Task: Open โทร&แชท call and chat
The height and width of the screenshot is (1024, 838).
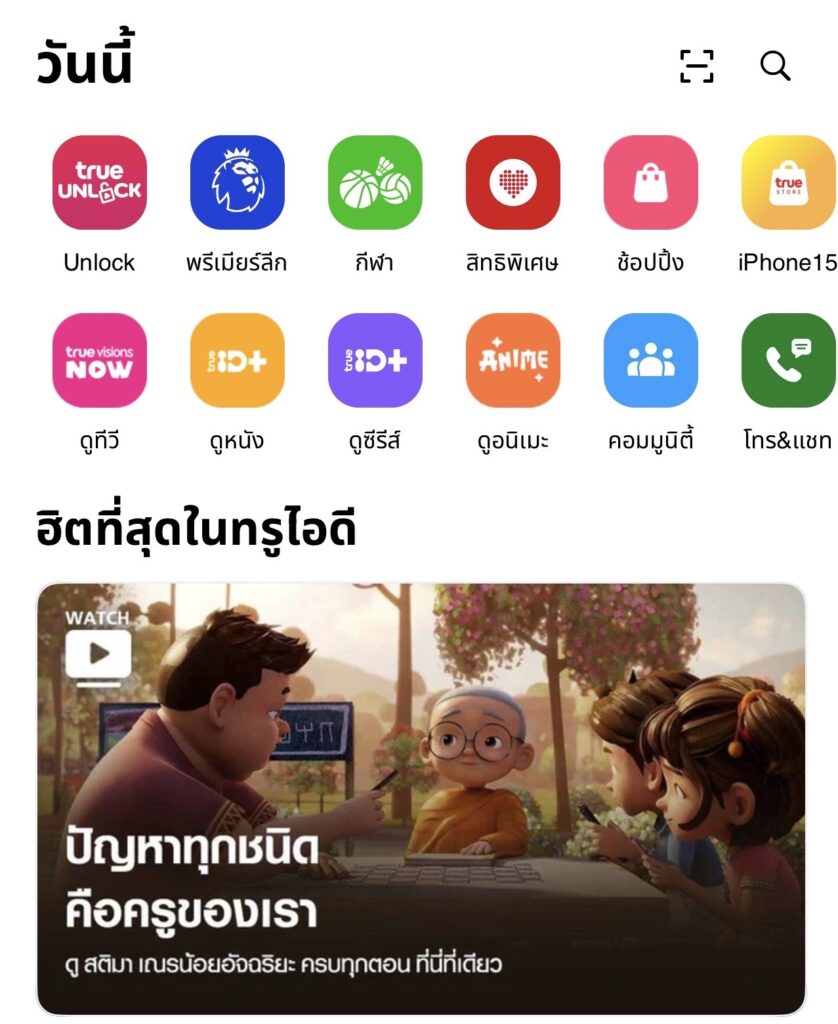Action: coord(788,361)
